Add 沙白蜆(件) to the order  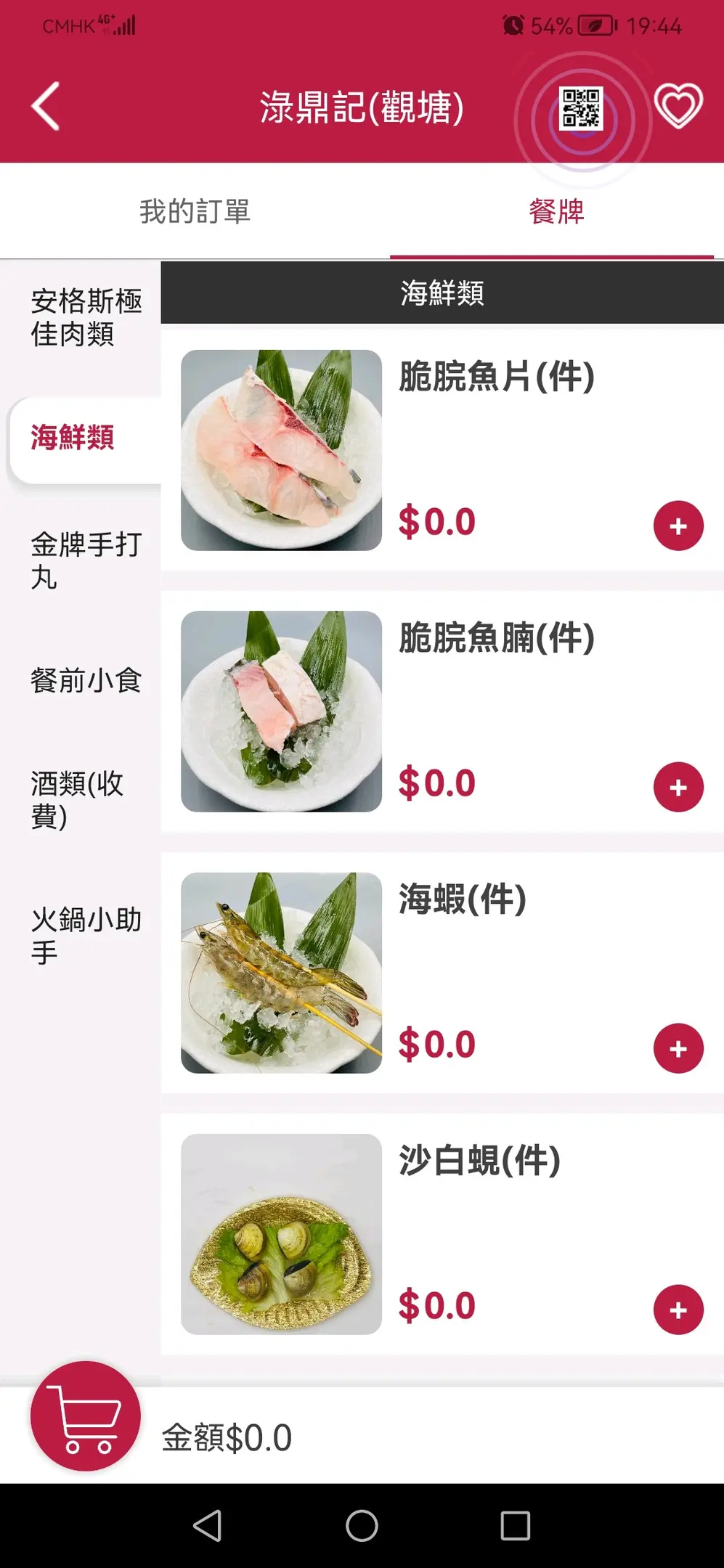pos(678,1310)
